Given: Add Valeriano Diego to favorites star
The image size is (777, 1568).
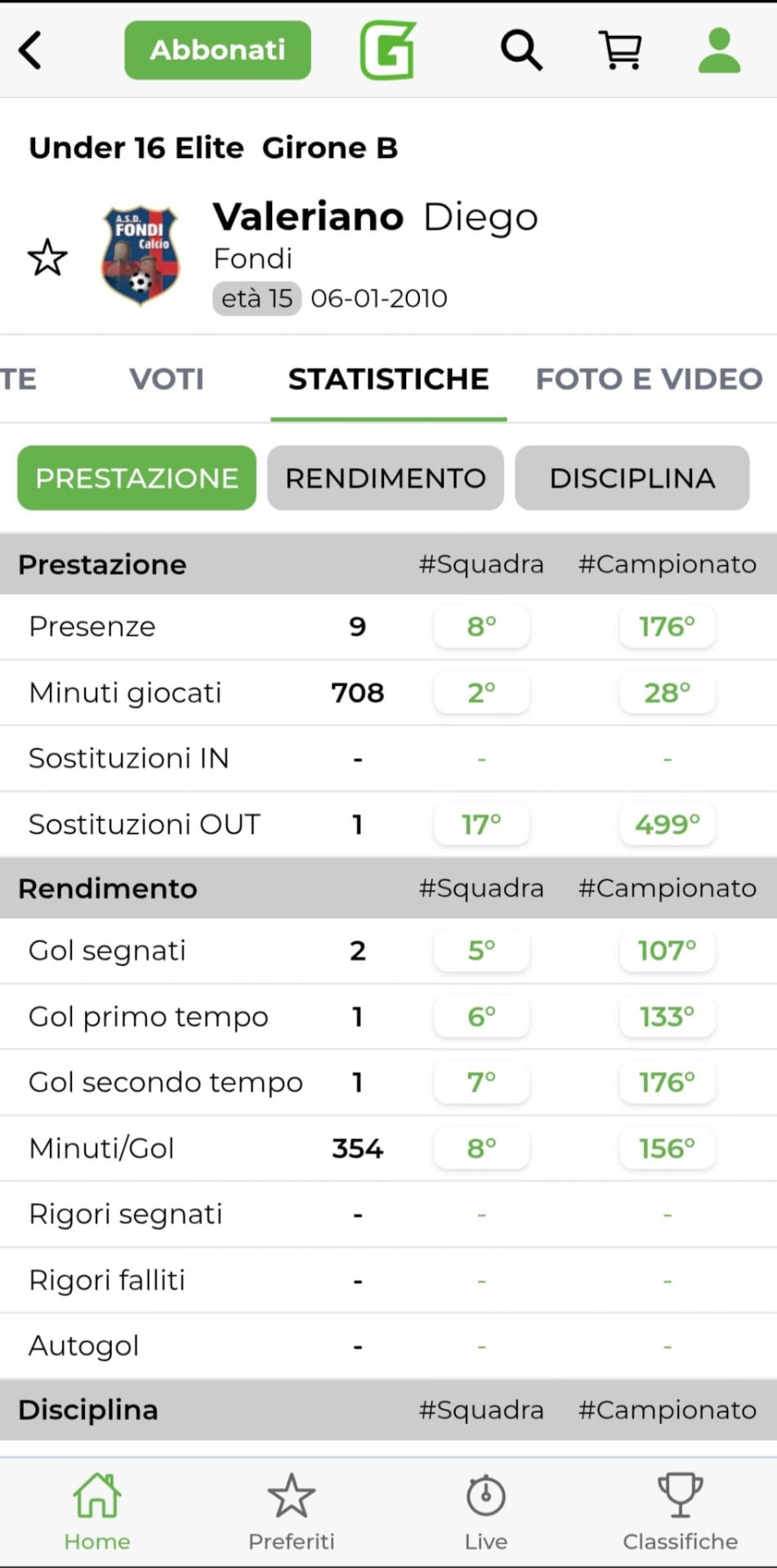Looking at the screenshot, I should pyautogui.click(x=47, y=258).
